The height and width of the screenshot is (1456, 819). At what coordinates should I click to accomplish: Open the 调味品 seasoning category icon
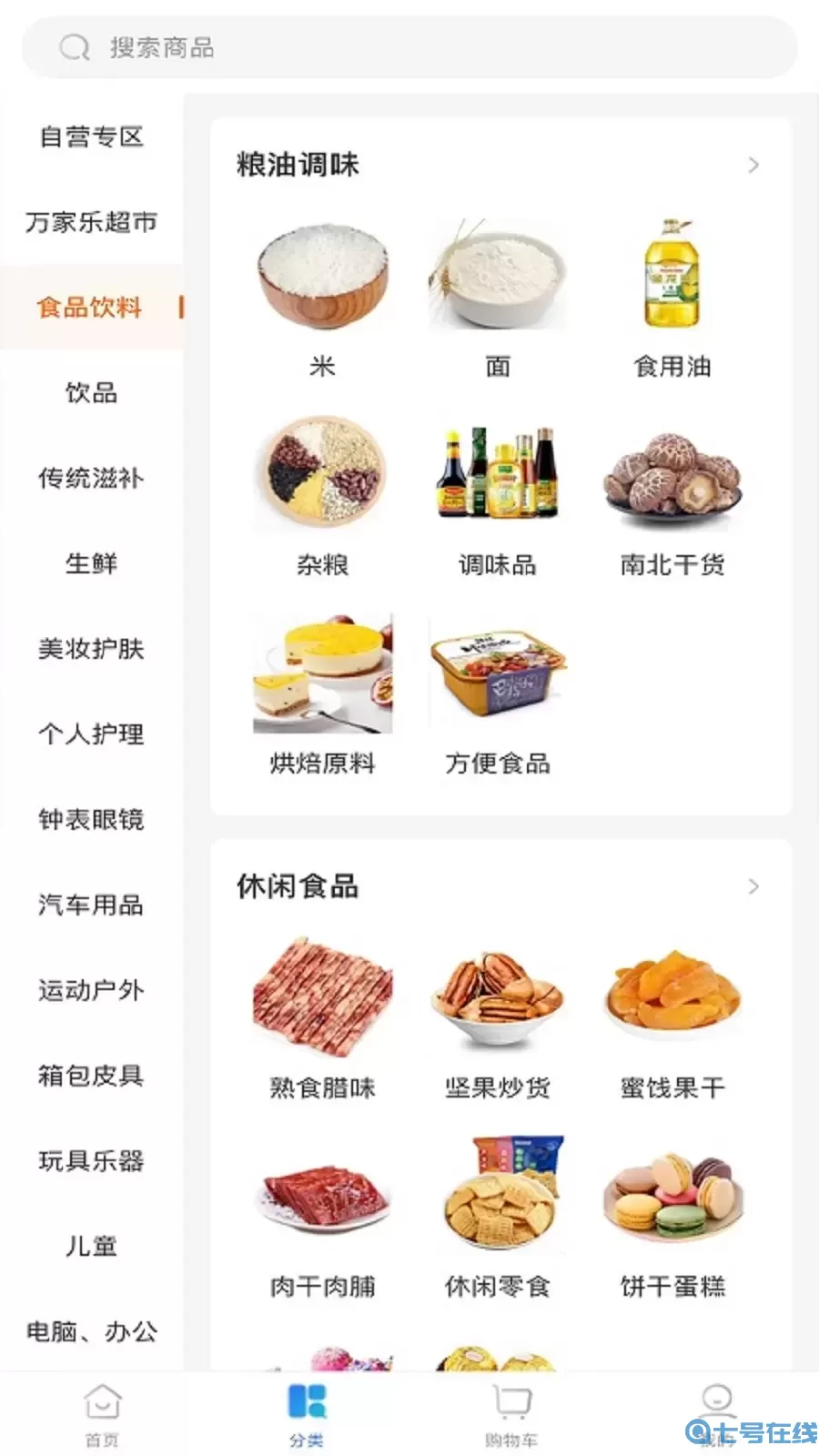(x=498, y=473)
